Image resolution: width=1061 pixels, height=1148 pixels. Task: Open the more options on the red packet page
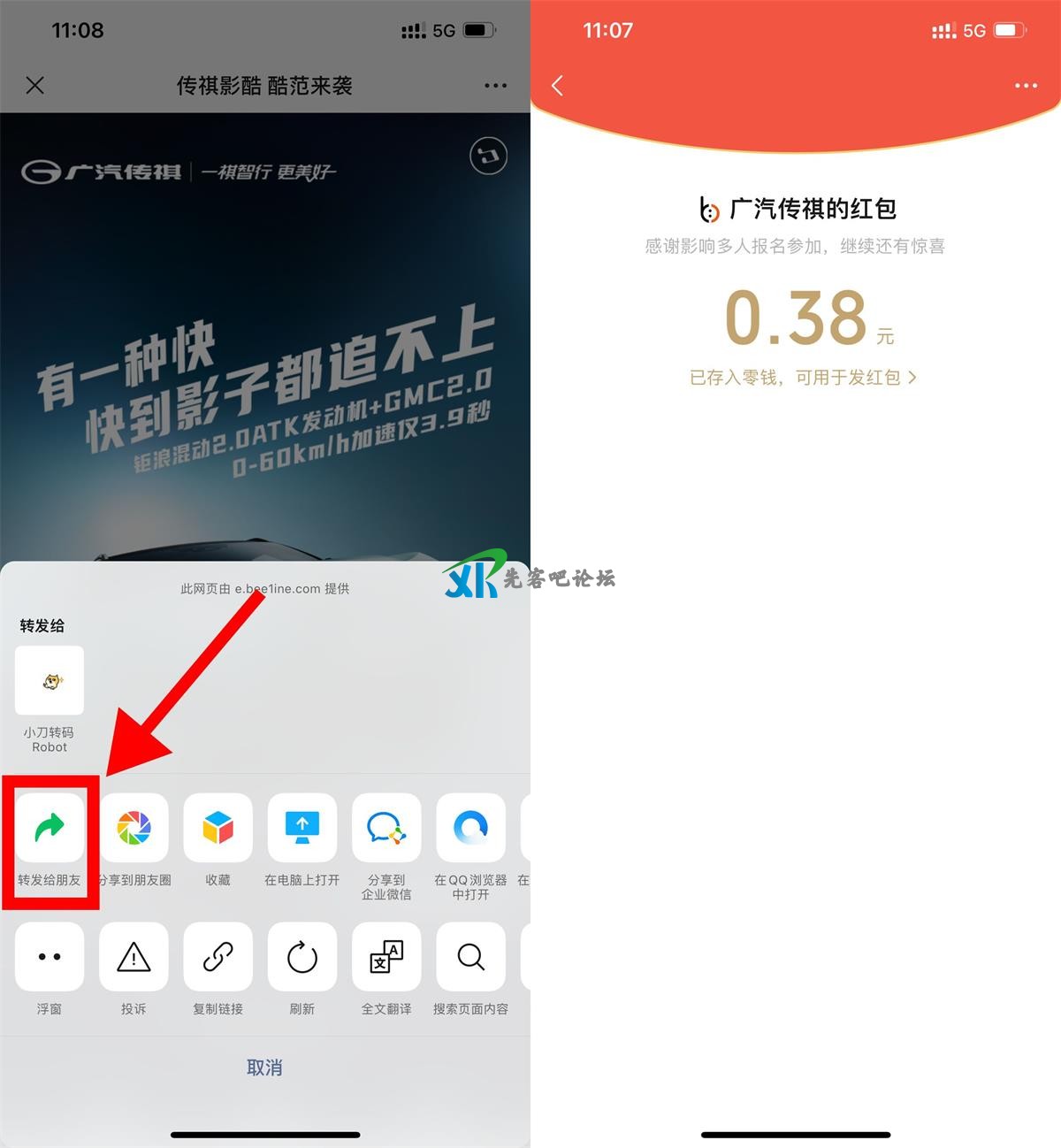[x=1026, y=85]
